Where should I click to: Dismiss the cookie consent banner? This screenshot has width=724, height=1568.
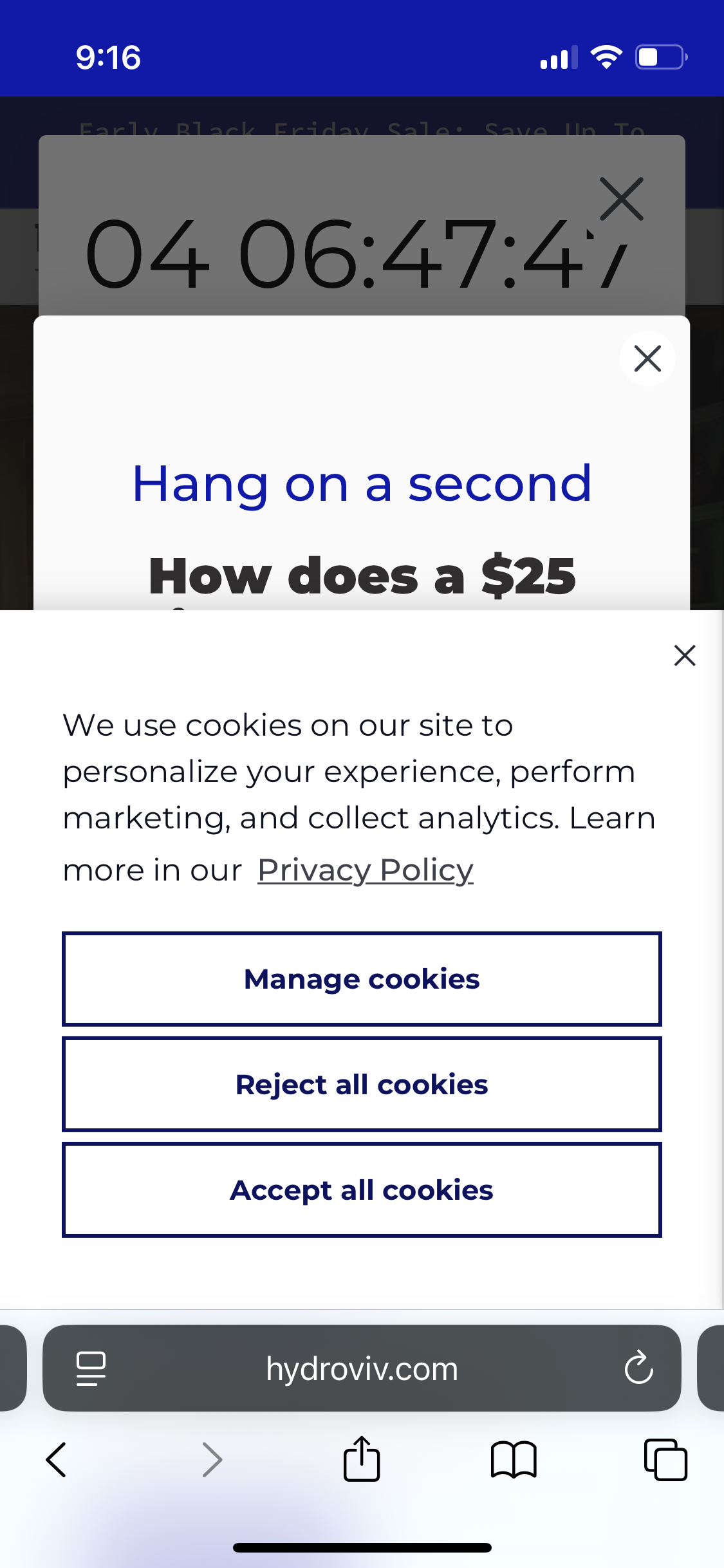(x=685, y=655)
